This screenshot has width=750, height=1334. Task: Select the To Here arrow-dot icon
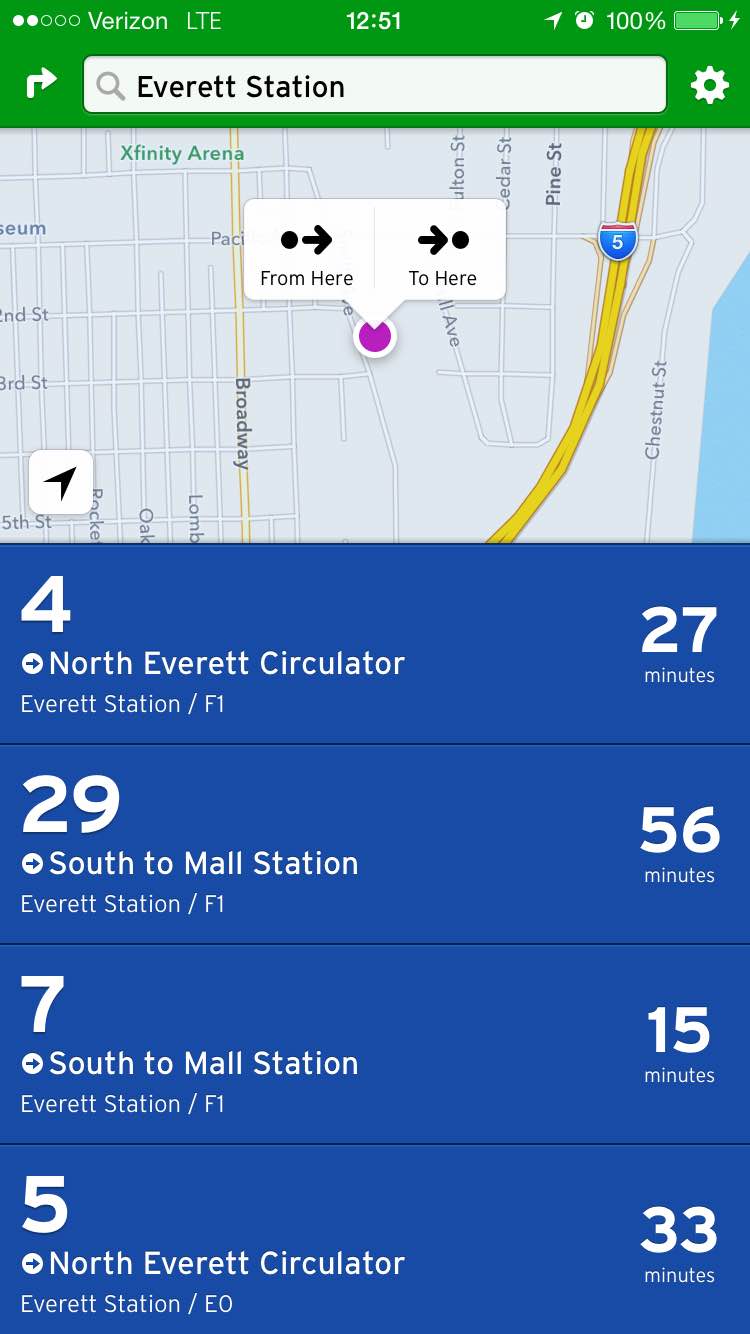tap(442, 240)
